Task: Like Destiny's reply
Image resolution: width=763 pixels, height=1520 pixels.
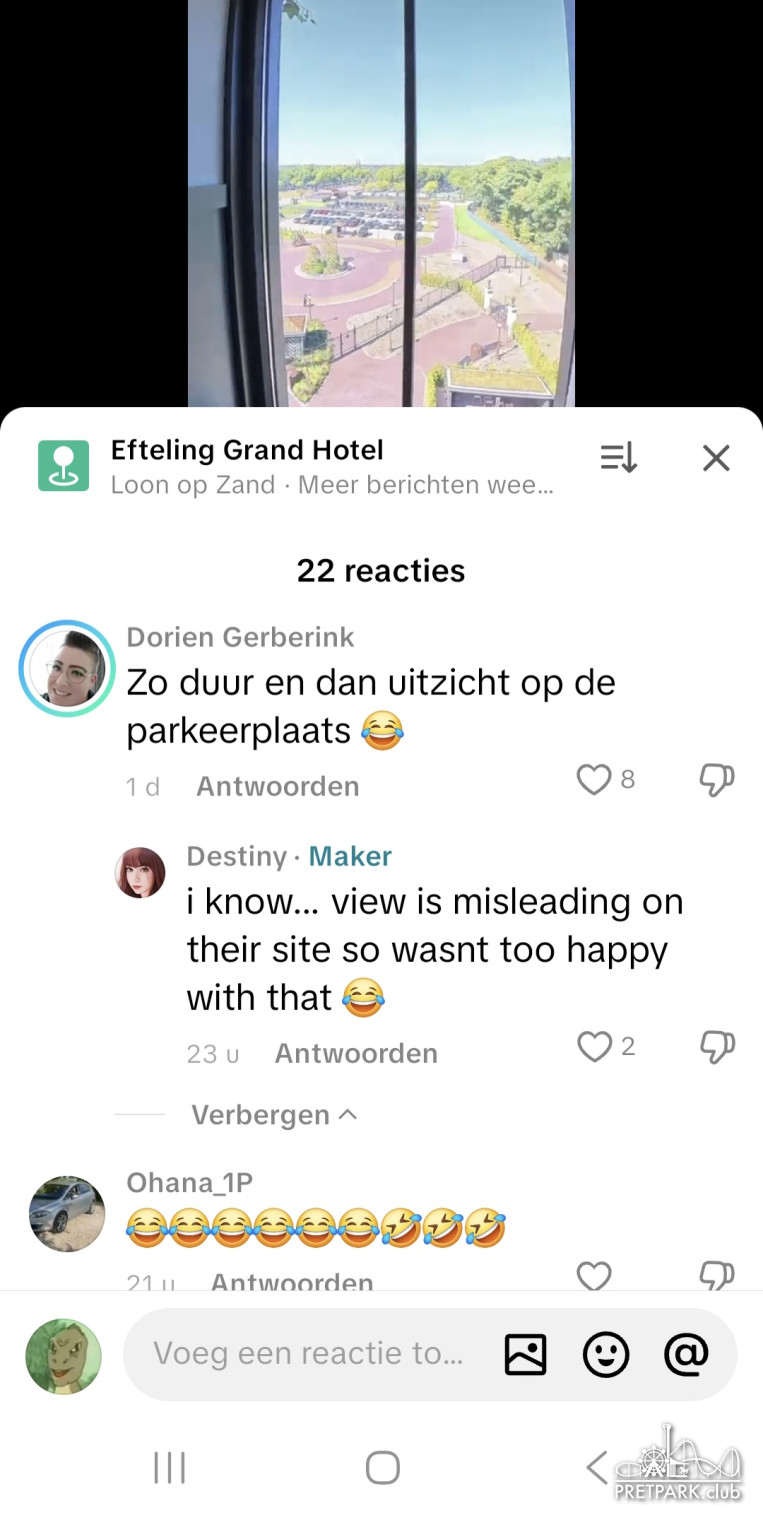Action: point(594,1047)
